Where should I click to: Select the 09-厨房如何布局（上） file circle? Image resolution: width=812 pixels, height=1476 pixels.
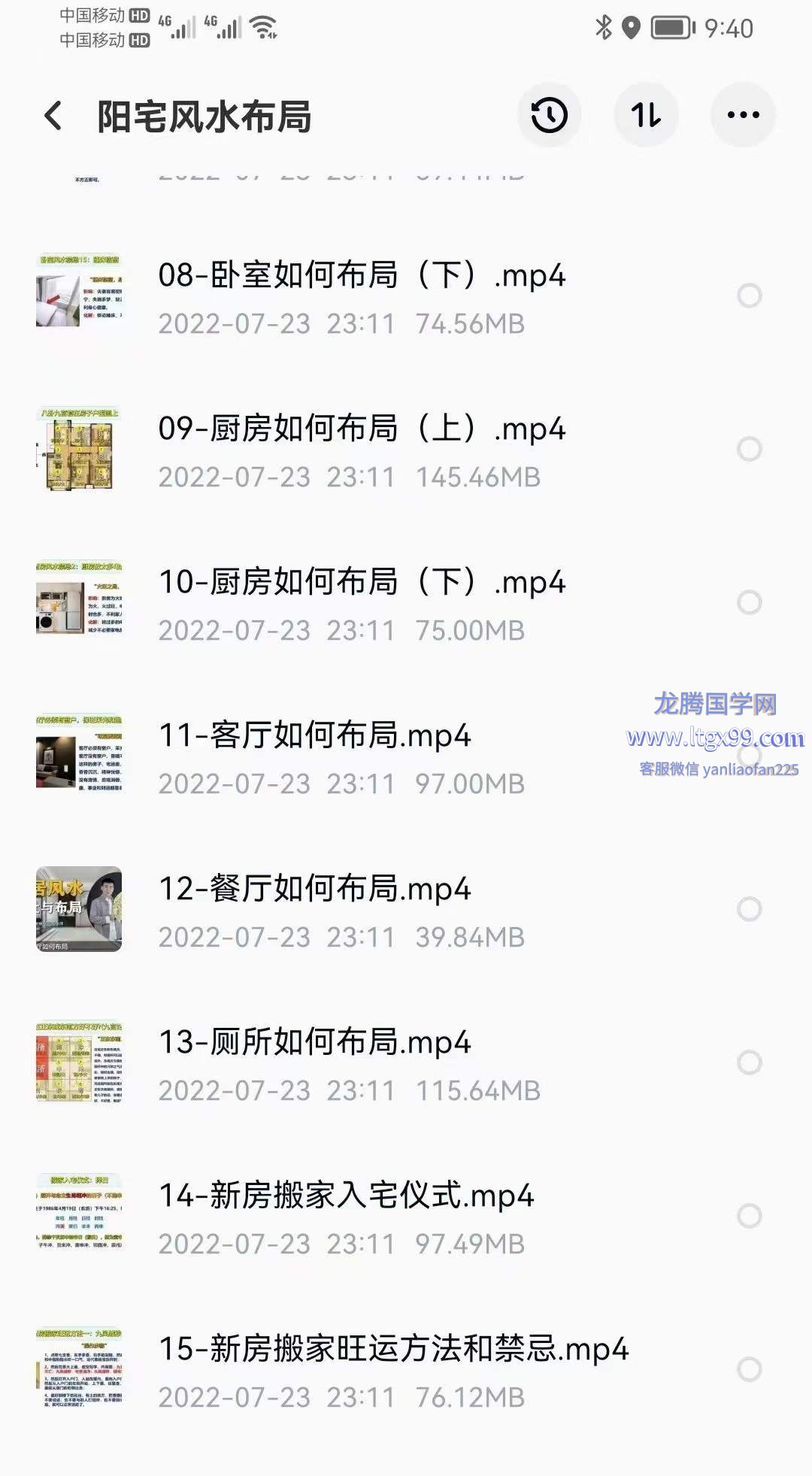[749, 449]
